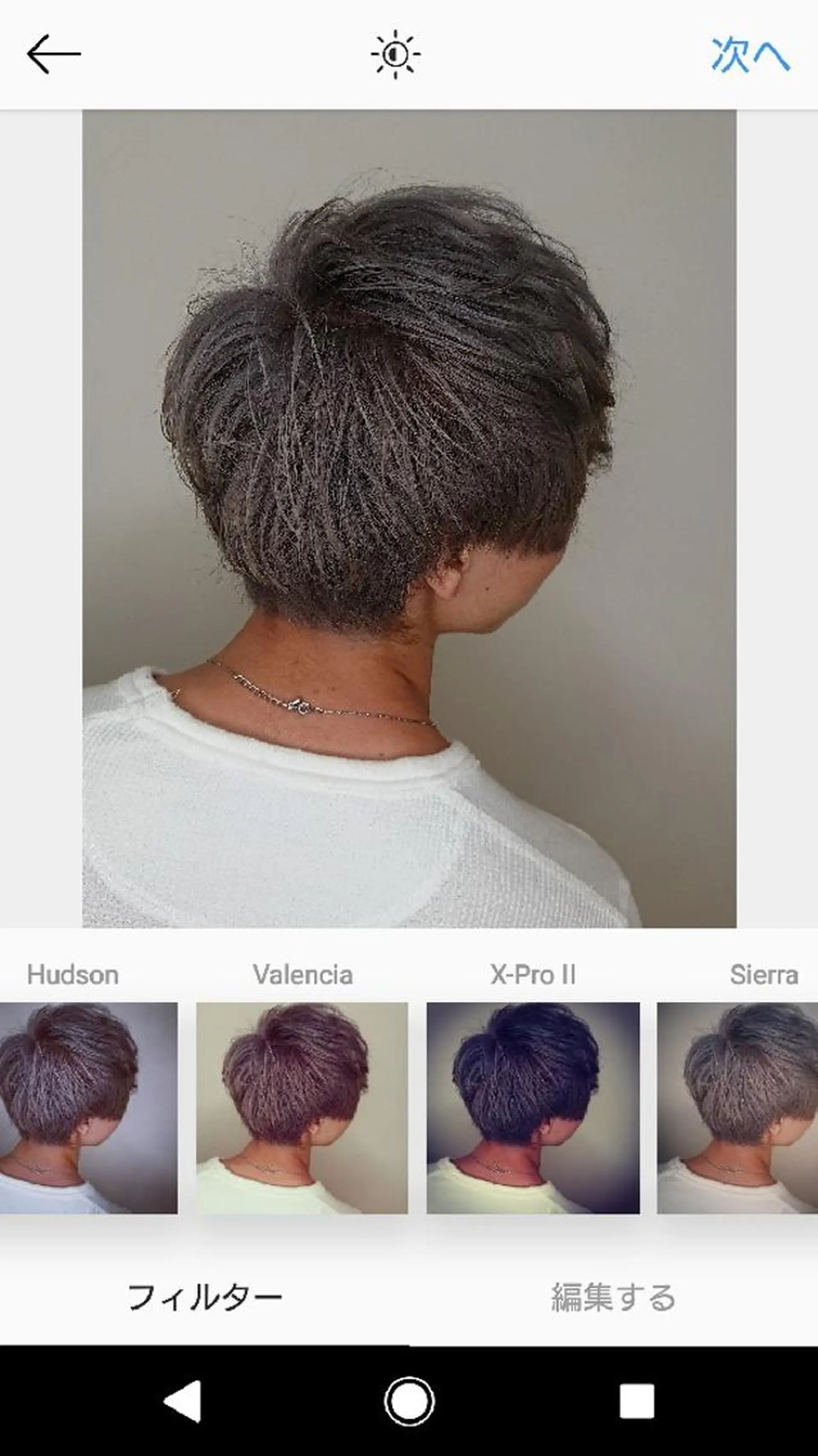Image resolution: width=818 pixels, height=1456 pixels.
Task: Choose the X-Pro II filter
Action: (x=533, y=1107)
